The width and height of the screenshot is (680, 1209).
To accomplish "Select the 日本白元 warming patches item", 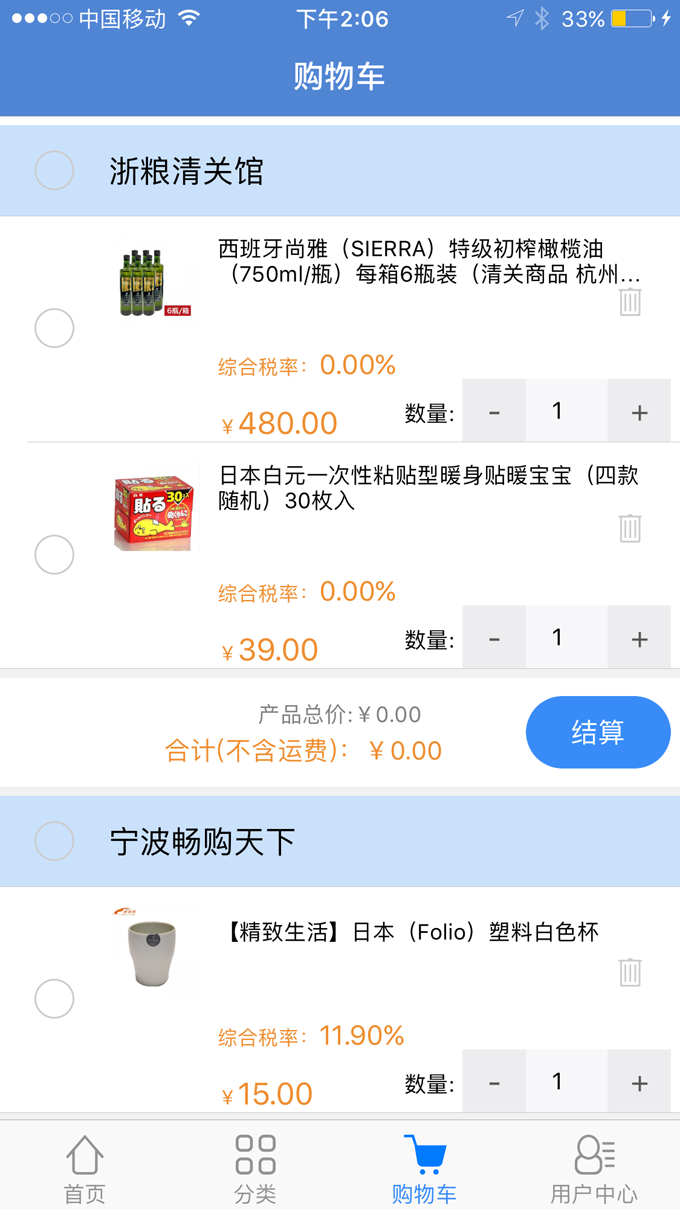I will (54, 554).
